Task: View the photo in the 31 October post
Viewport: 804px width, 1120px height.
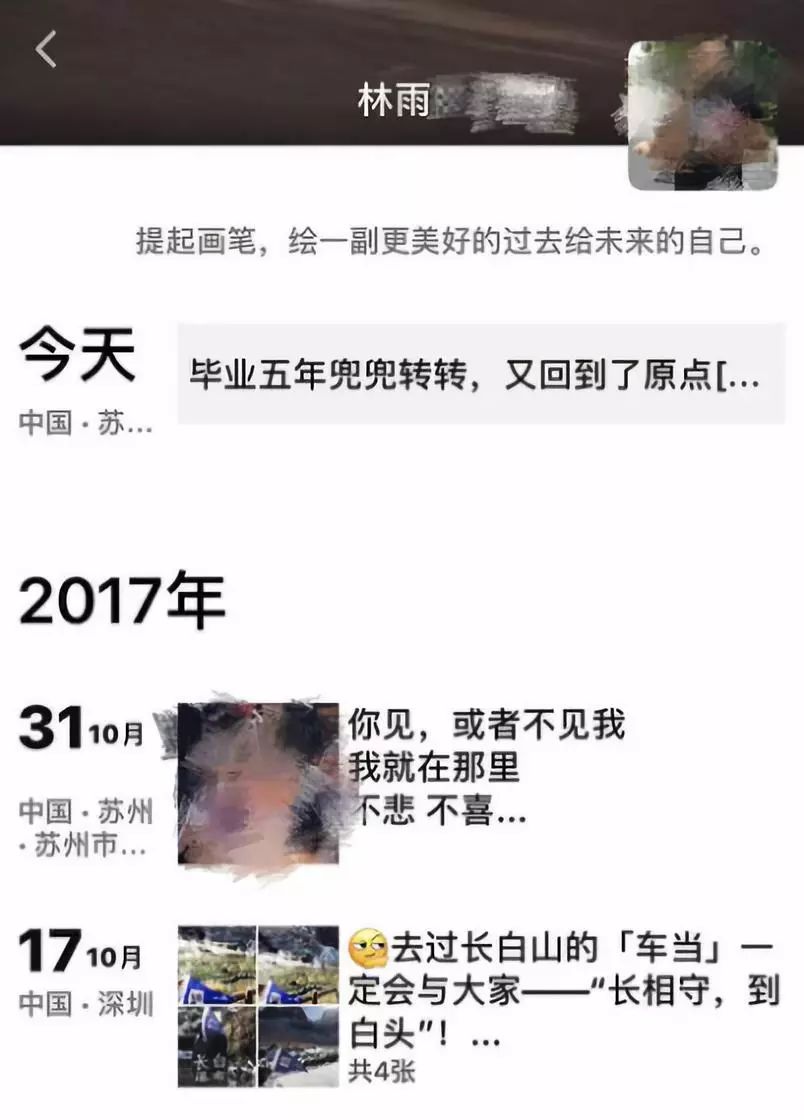Action: tap(258, 784)
